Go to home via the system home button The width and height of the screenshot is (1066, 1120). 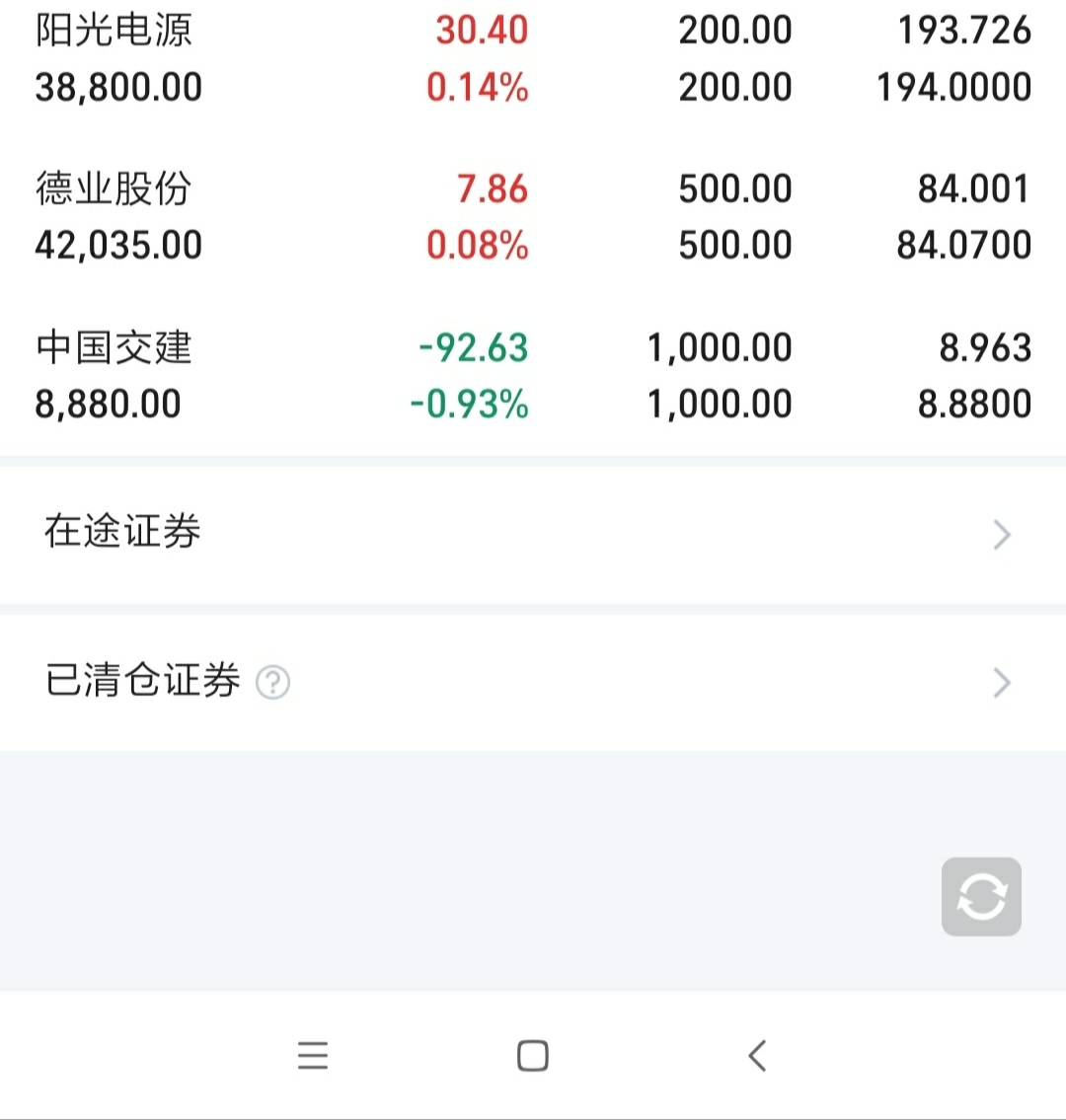pos(533,1056)
